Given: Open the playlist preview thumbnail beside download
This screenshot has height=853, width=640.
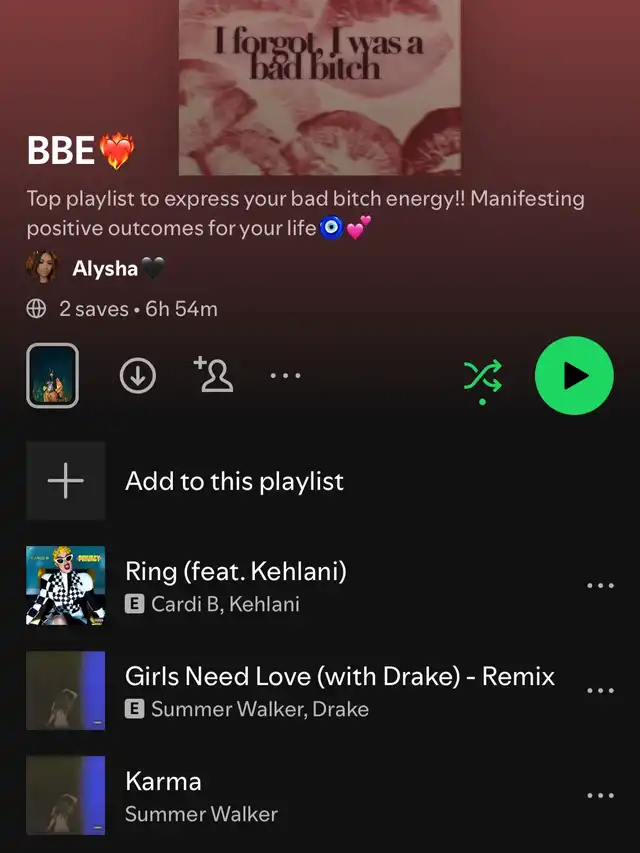Looking at the screenshot, I should 52,375.
